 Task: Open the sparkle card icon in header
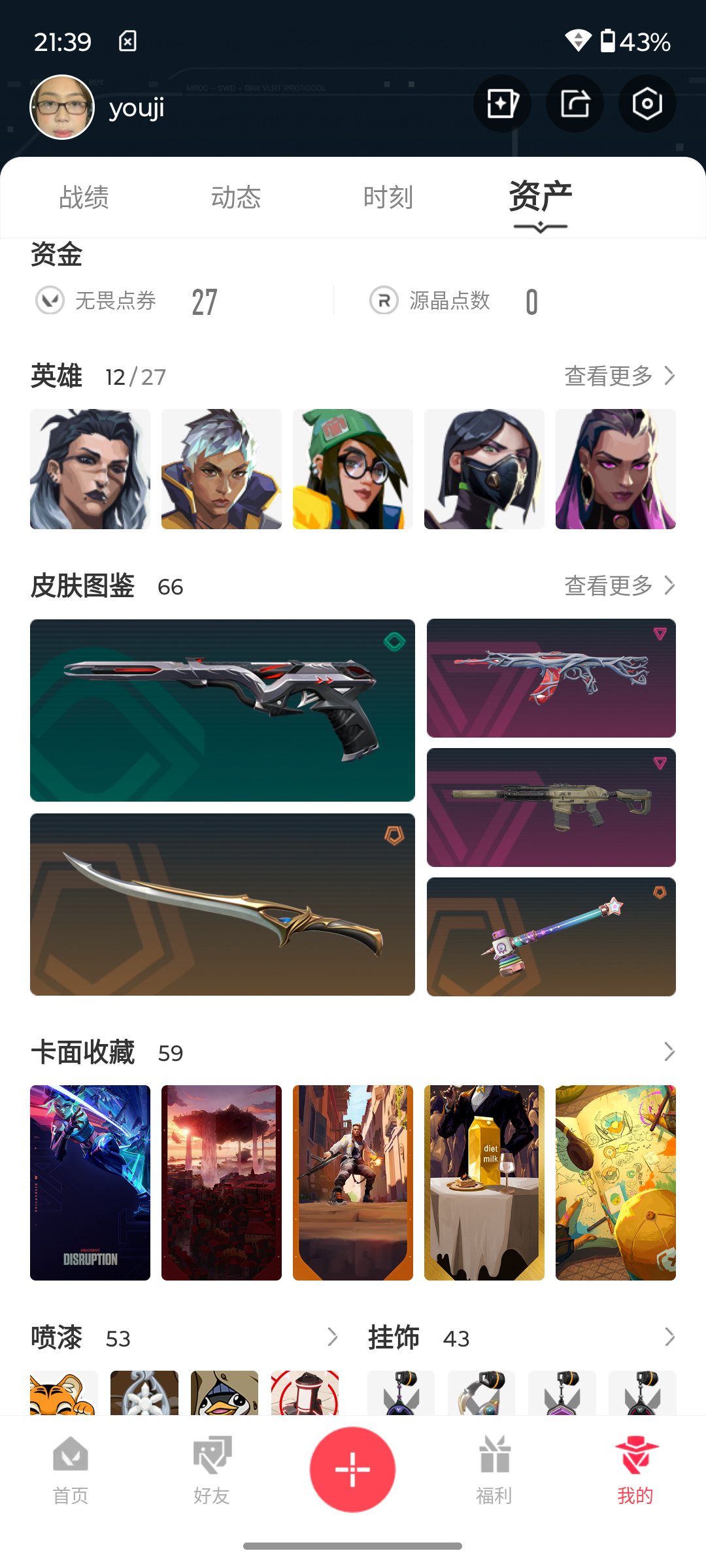pos(502,104)
